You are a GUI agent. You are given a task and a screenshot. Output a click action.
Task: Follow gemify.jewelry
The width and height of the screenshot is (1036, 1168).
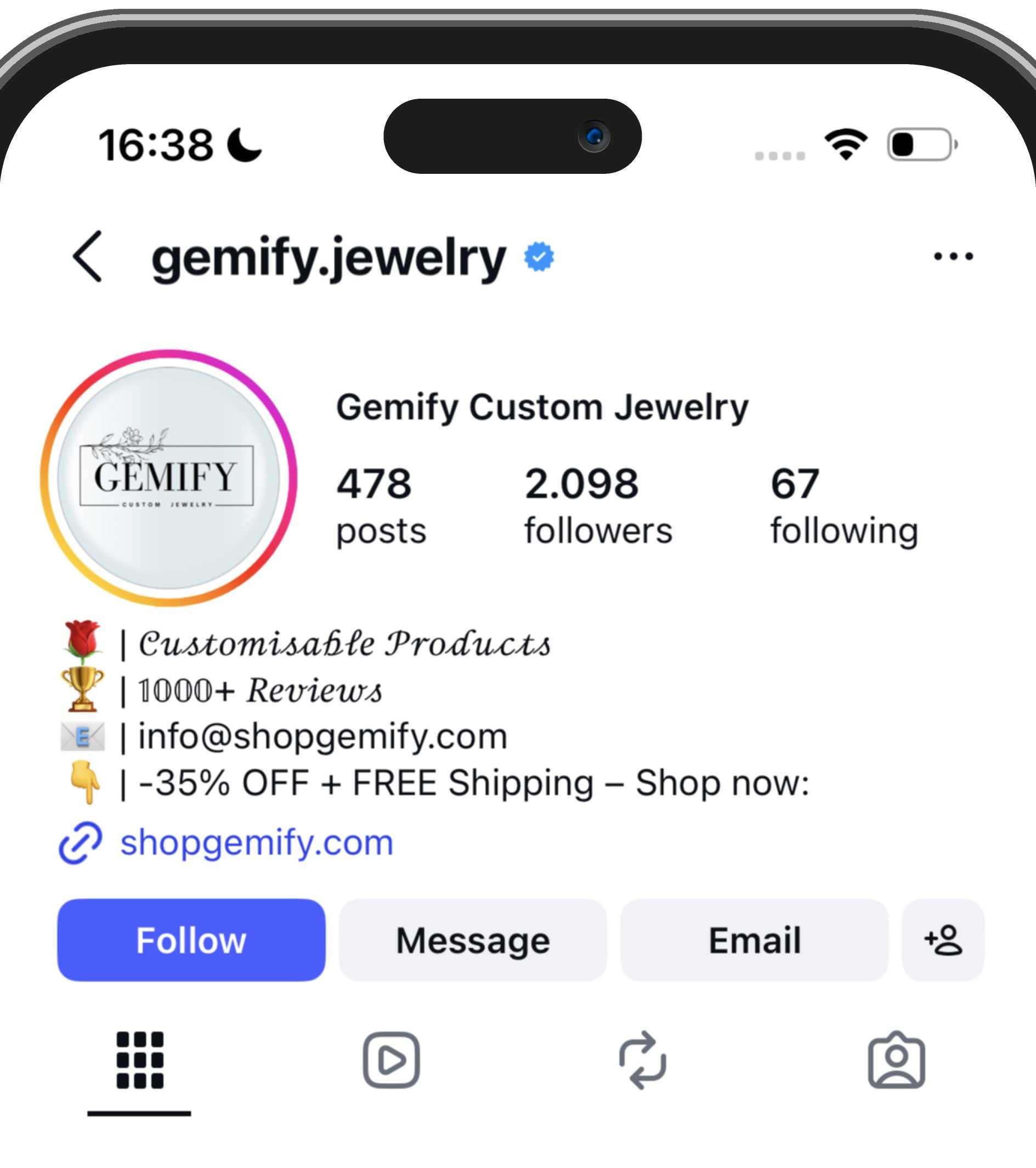pyautogui.click(x=191, y=940)
